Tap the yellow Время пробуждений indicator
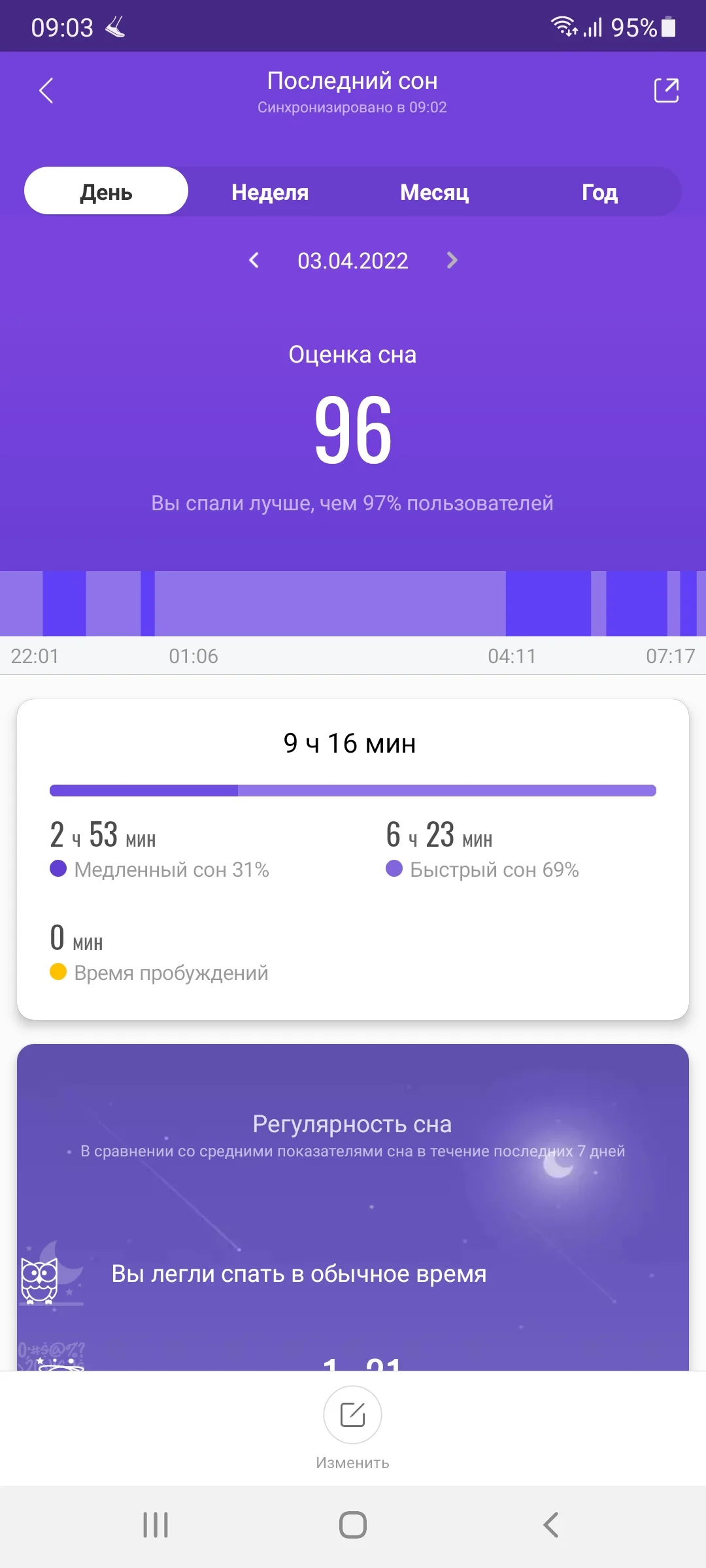The width and height of the screenshot is (706, 1568). (x=58, y=973)
